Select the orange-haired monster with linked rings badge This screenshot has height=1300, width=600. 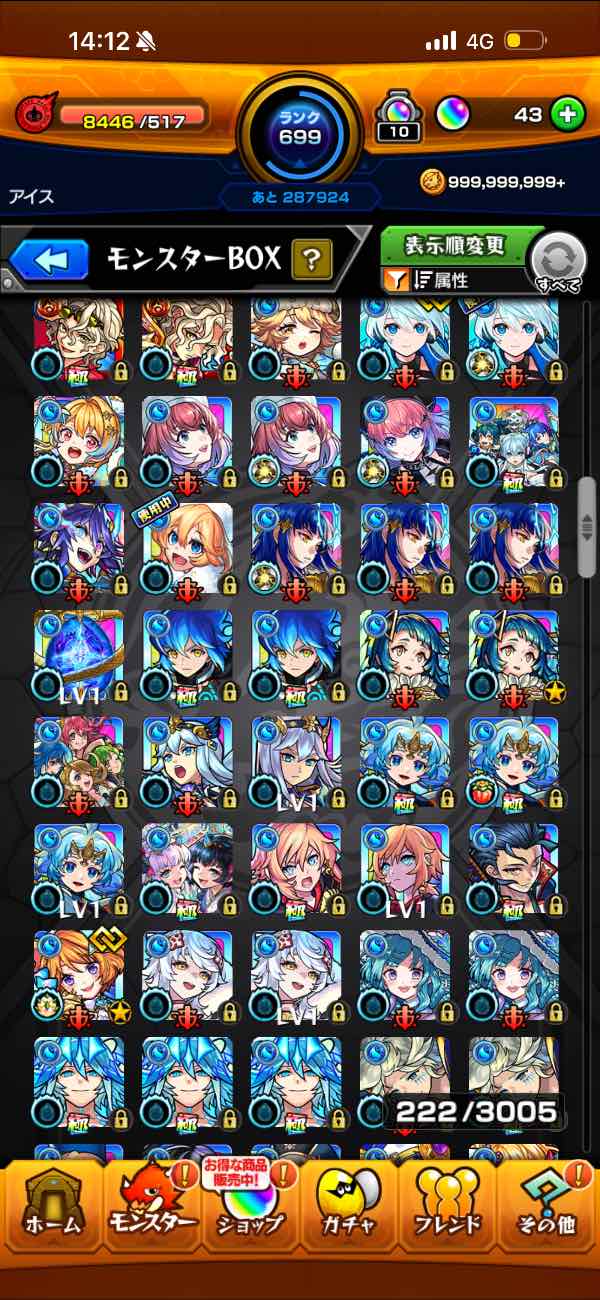pos(79,976)
